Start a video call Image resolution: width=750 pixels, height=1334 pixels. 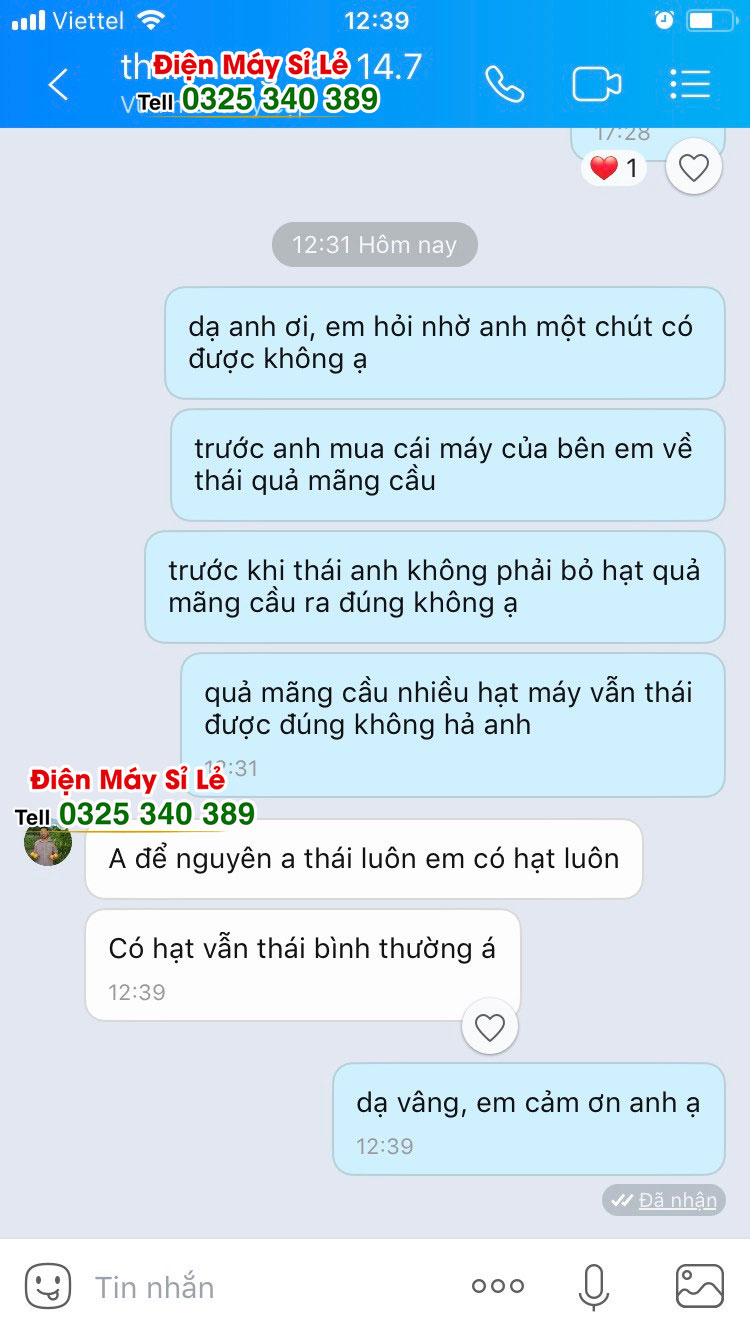(x=596, y=85)
